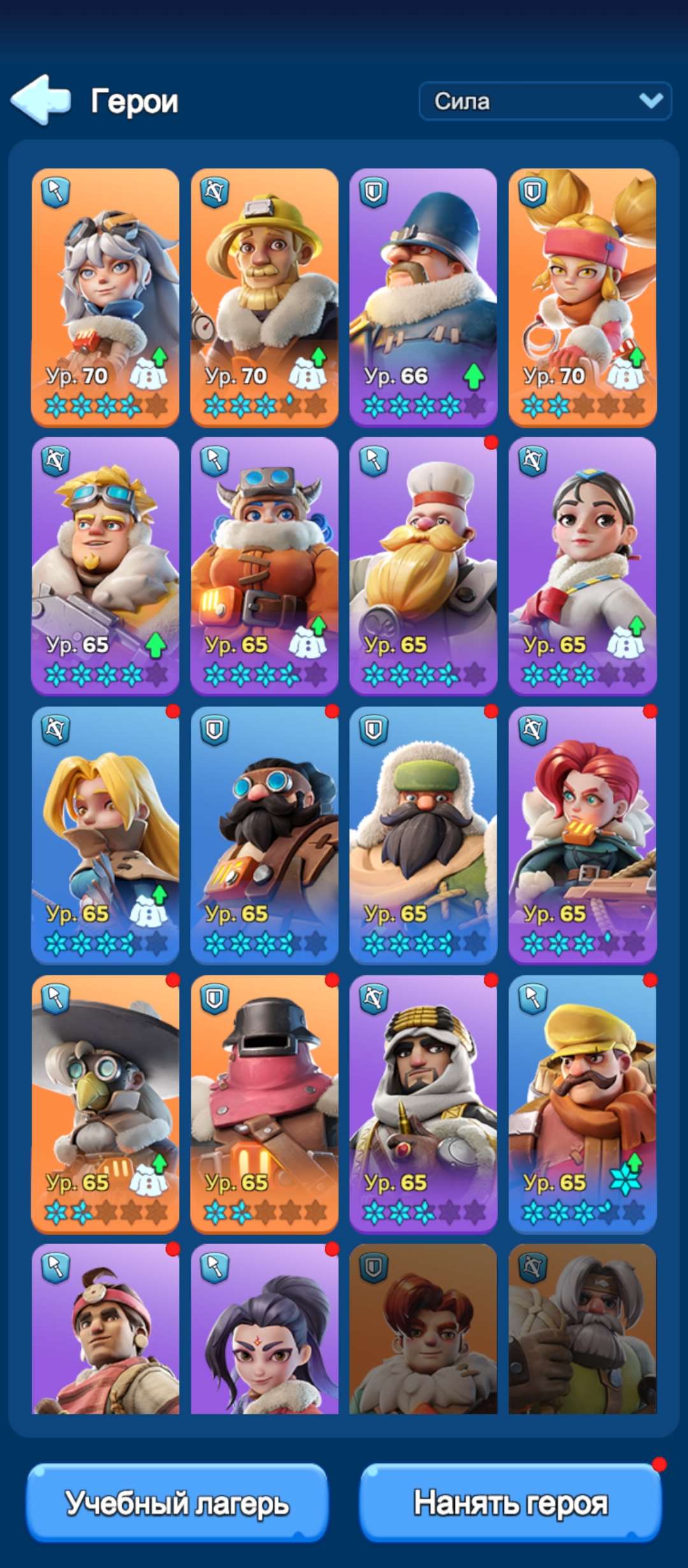This screenshot has height=1568, width=688.
Task: Select the blonde pigtails hero with red headband
Action: (x=583, y=297)
